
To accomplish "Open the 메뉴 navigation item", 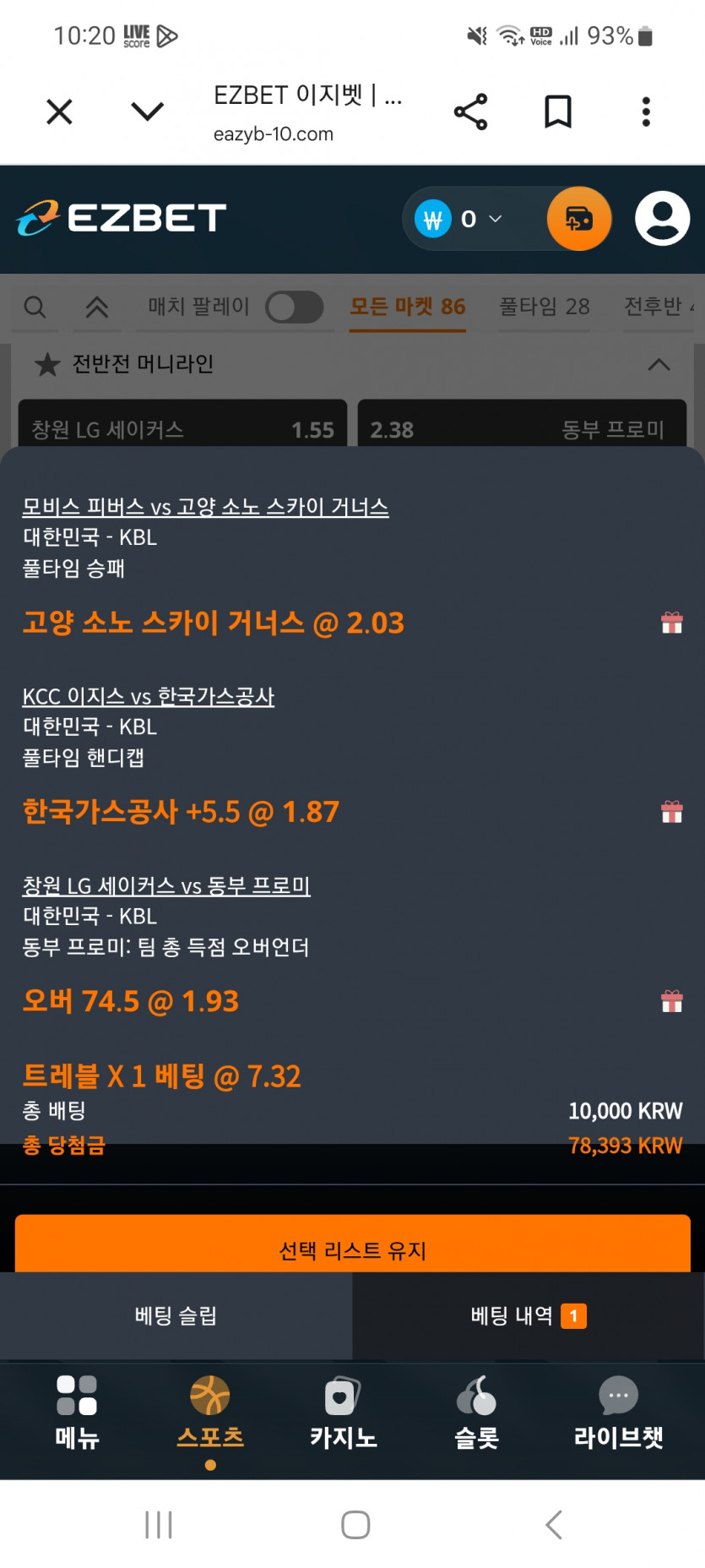I will [x=77, y=1413].
